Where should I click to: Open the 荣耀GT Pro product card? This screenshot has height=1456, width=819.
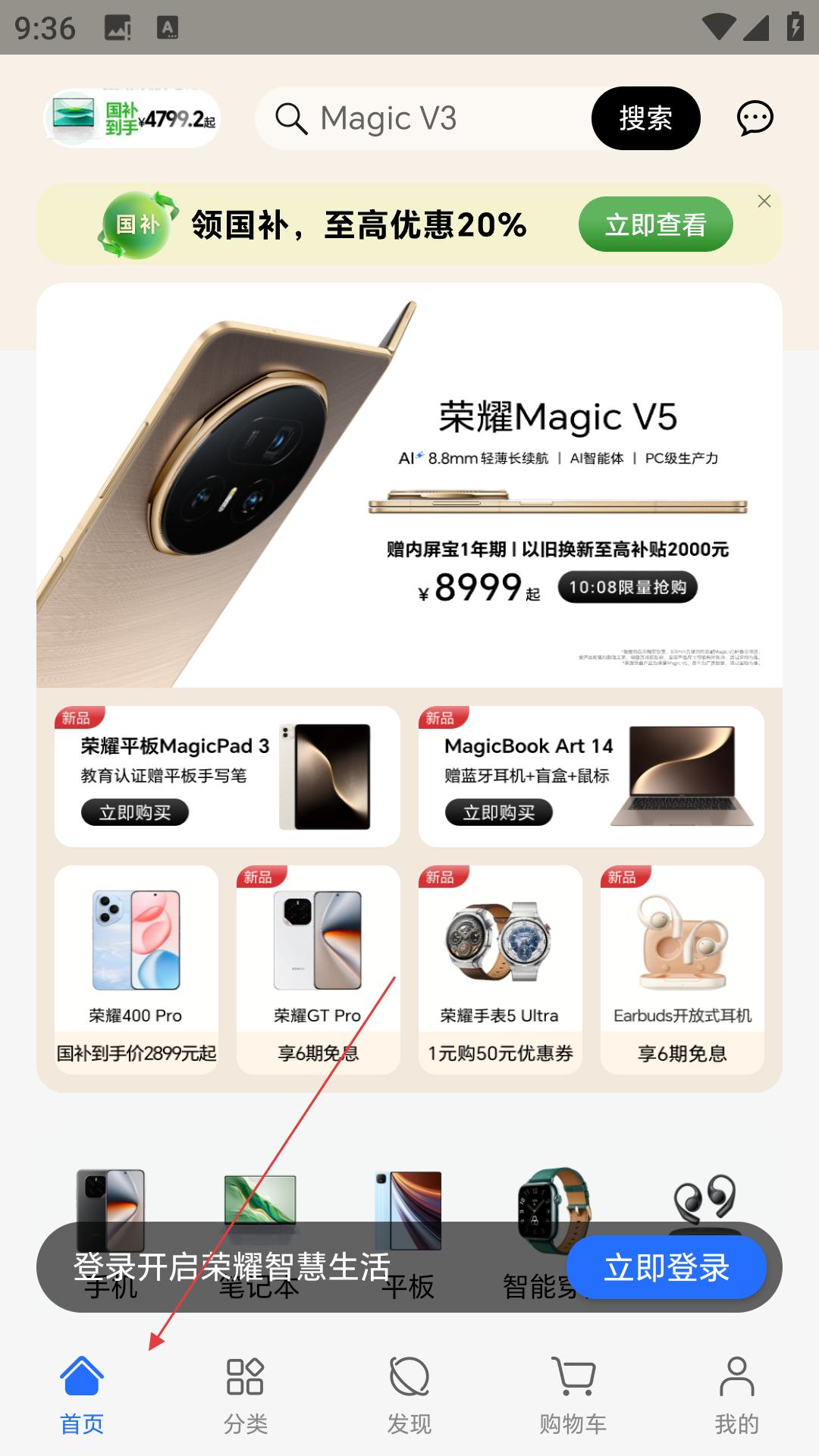(x=318, y=969)
